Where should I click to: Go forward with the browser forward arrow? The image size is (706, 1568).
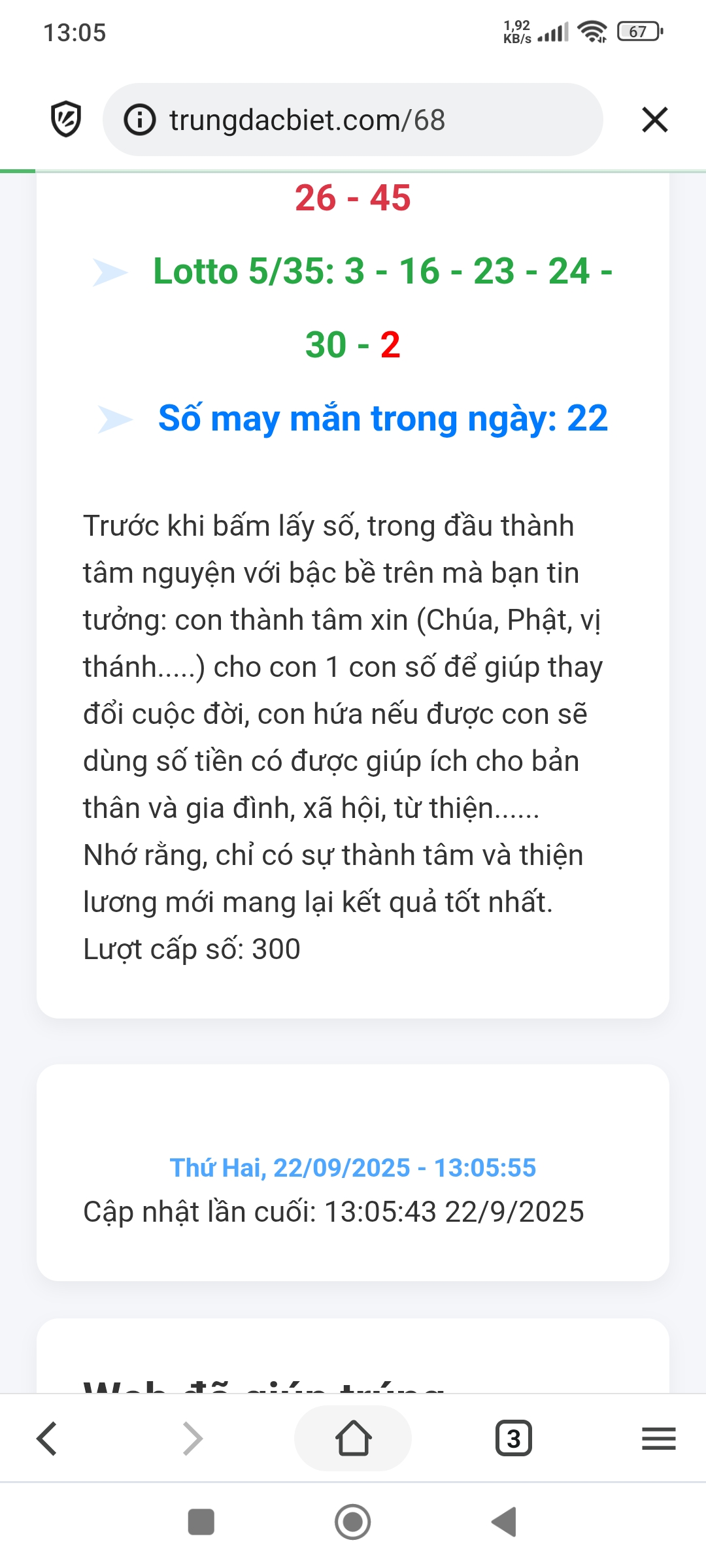pos(192,1438)
